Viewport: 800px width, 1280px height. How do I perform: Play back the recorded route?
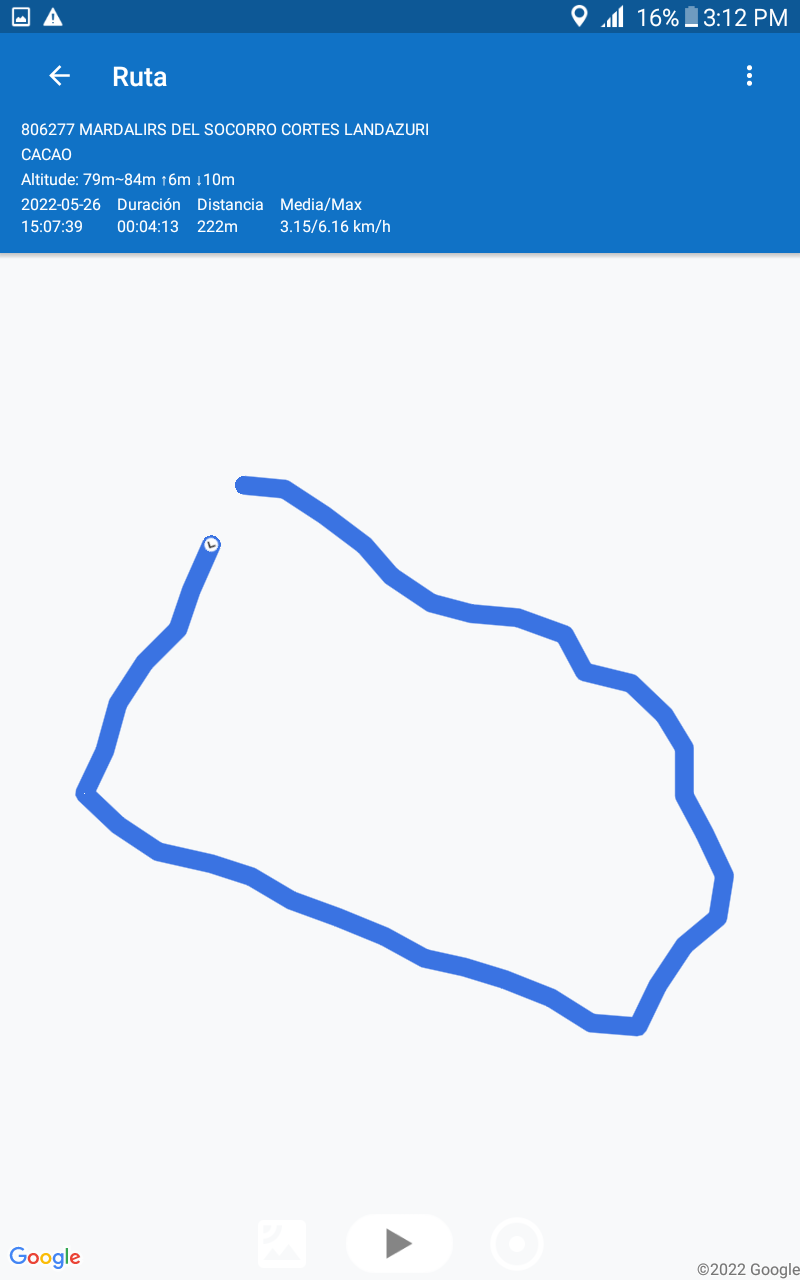click(399, 1243)
